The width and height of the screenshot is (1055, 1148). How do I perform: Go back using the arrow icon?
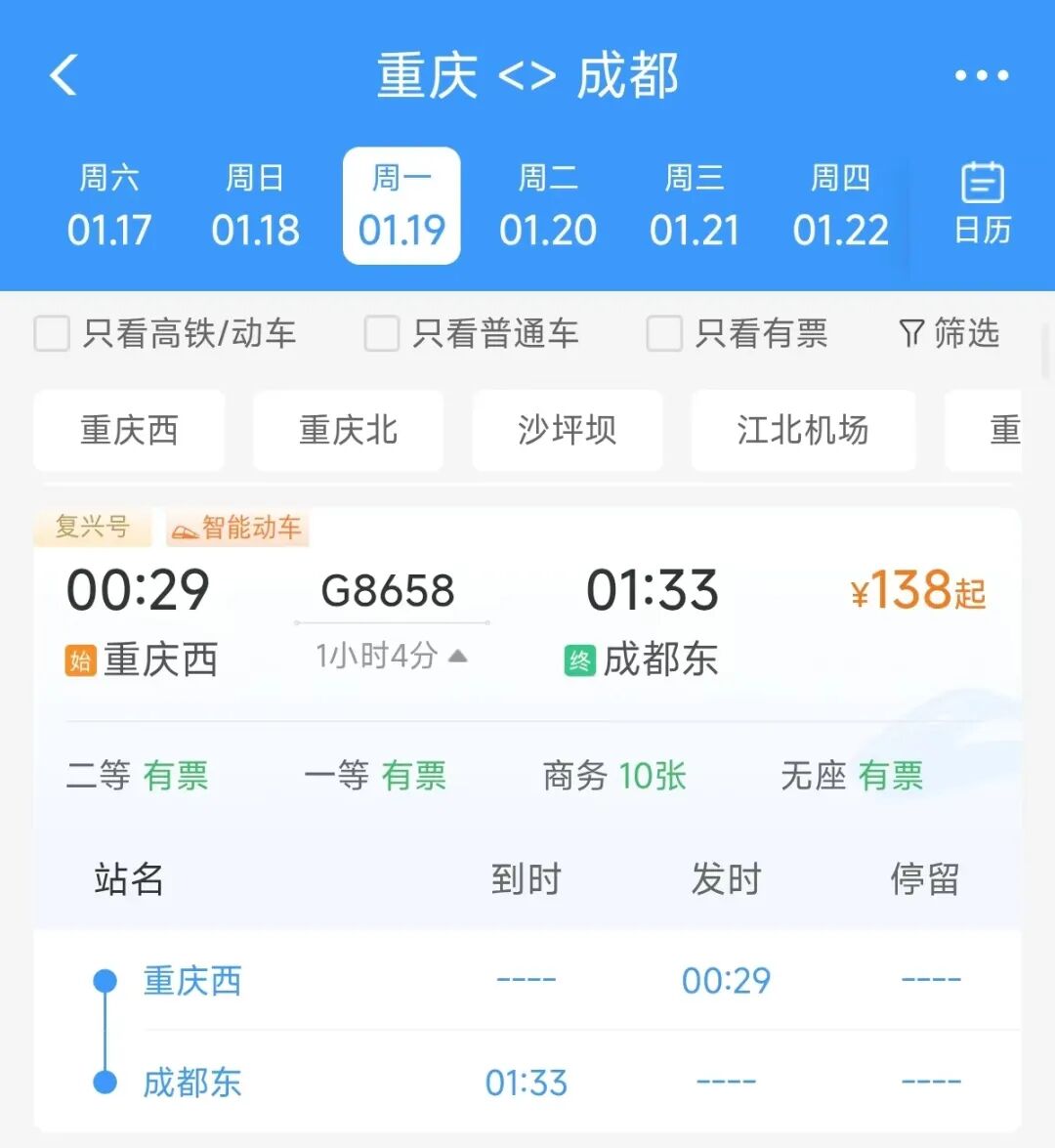63,75
